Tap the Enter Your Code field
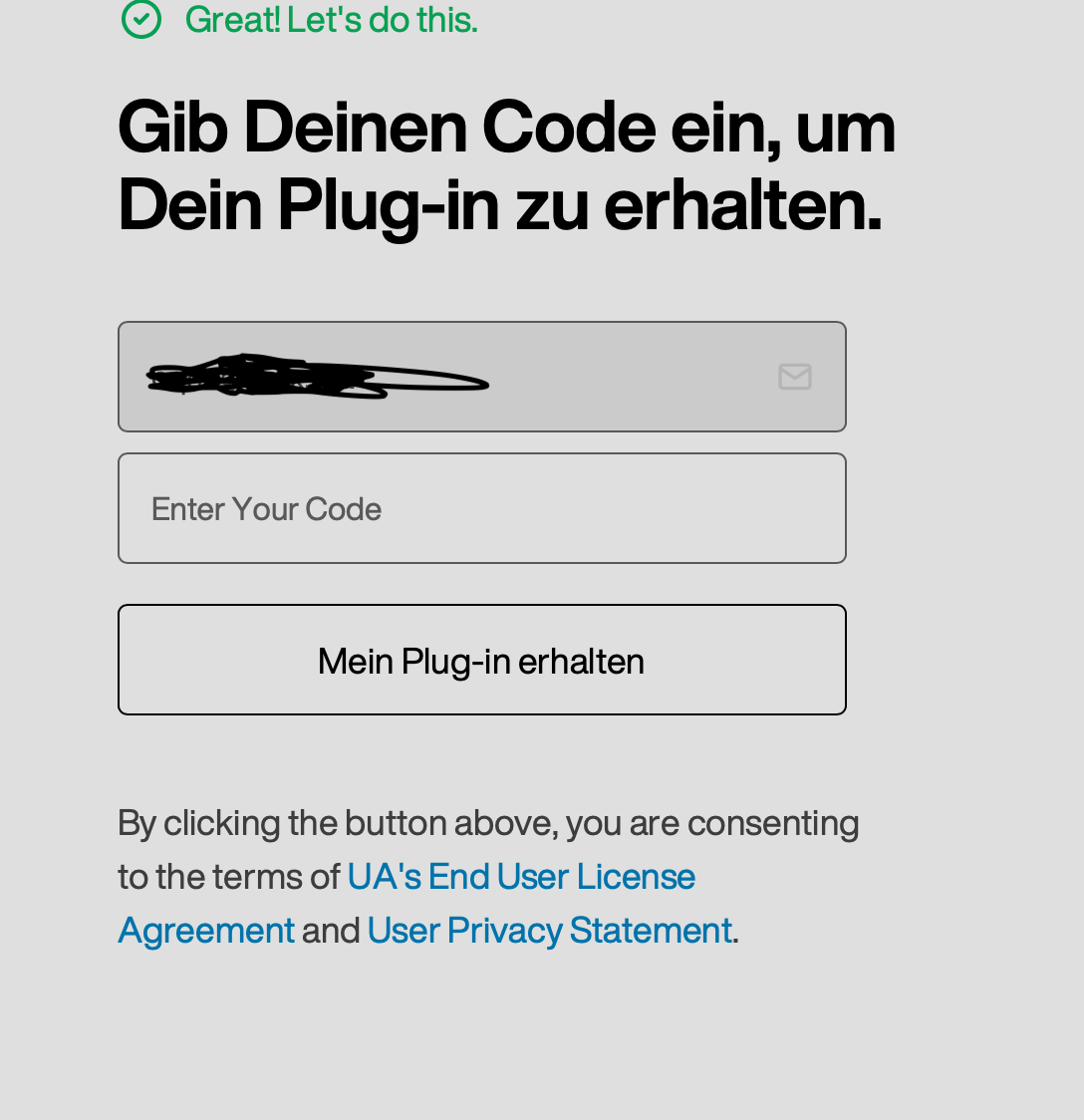This screenshot has height=1120, width=1084. [x=481, y=508]
